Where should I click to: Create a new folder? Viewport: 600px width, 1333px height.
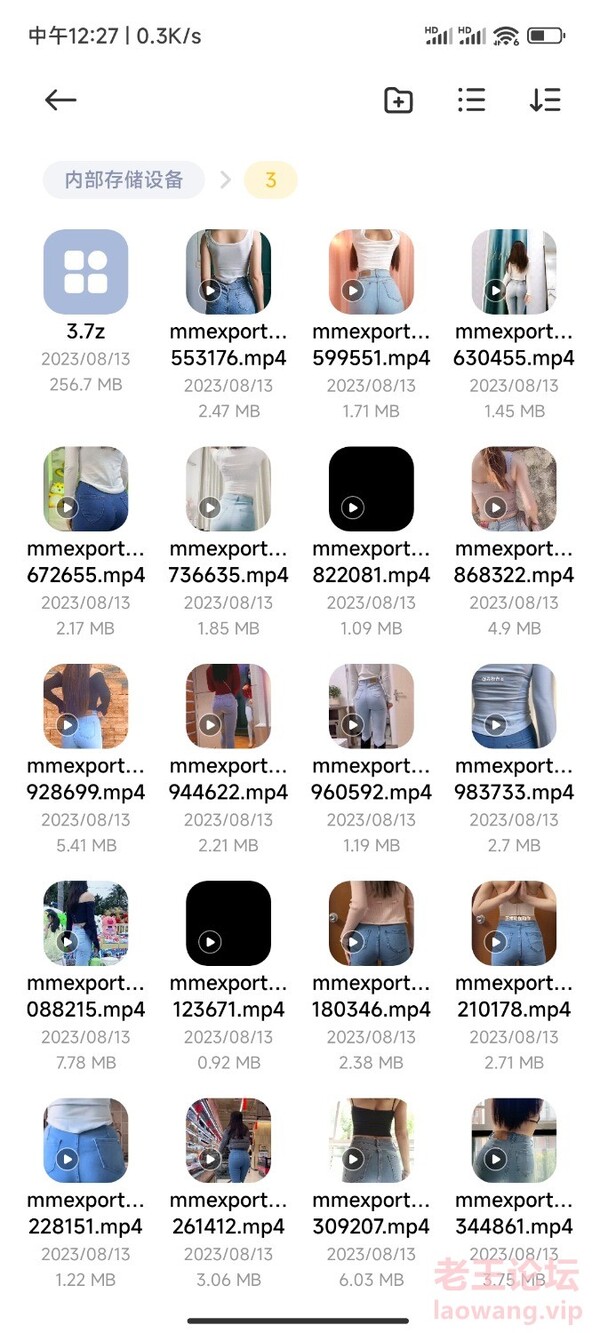tap(398, 100)
